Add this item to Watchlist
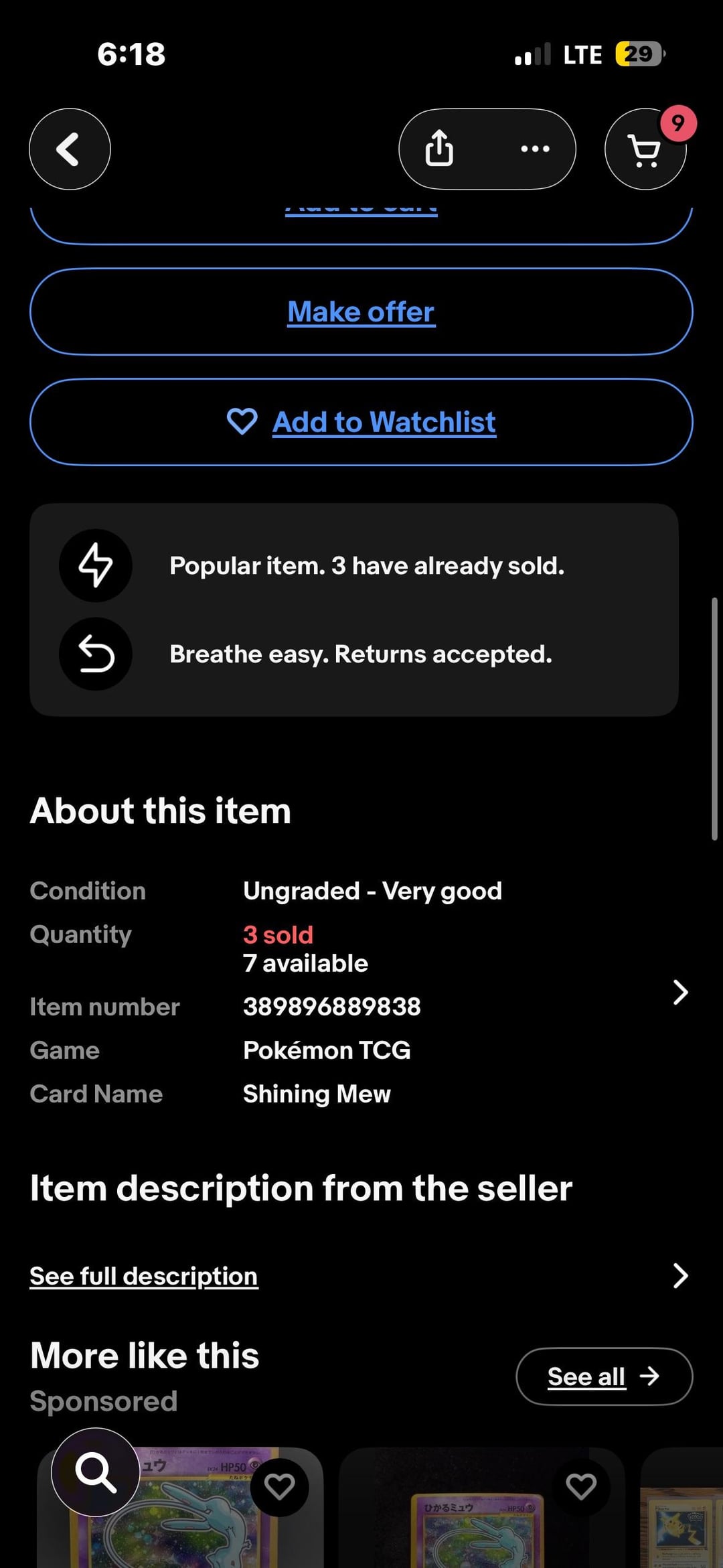Screen dimensions: 723x1568 [361, 422]
